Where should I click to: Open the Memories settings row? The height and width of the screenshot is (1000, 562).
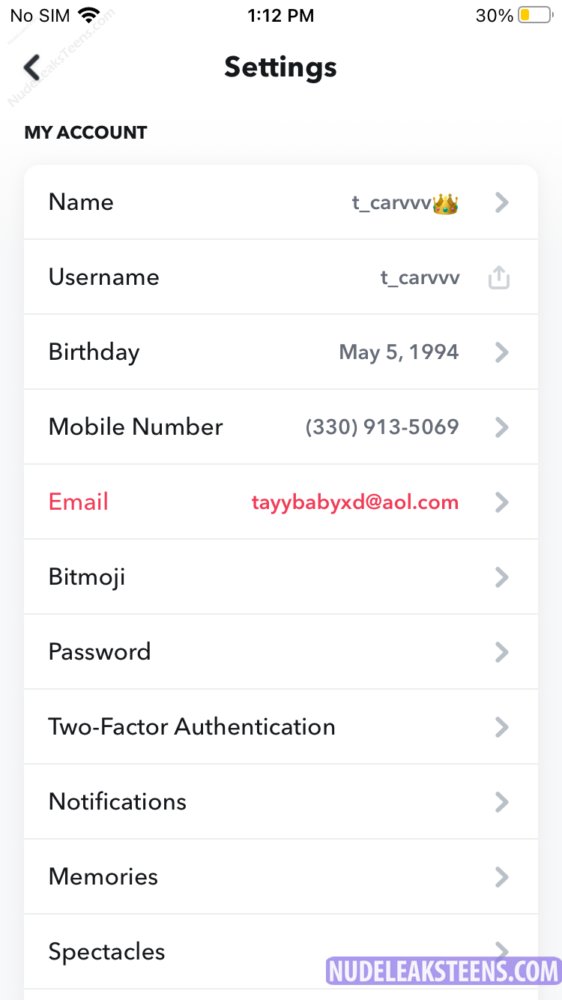(x=281, y=876)
